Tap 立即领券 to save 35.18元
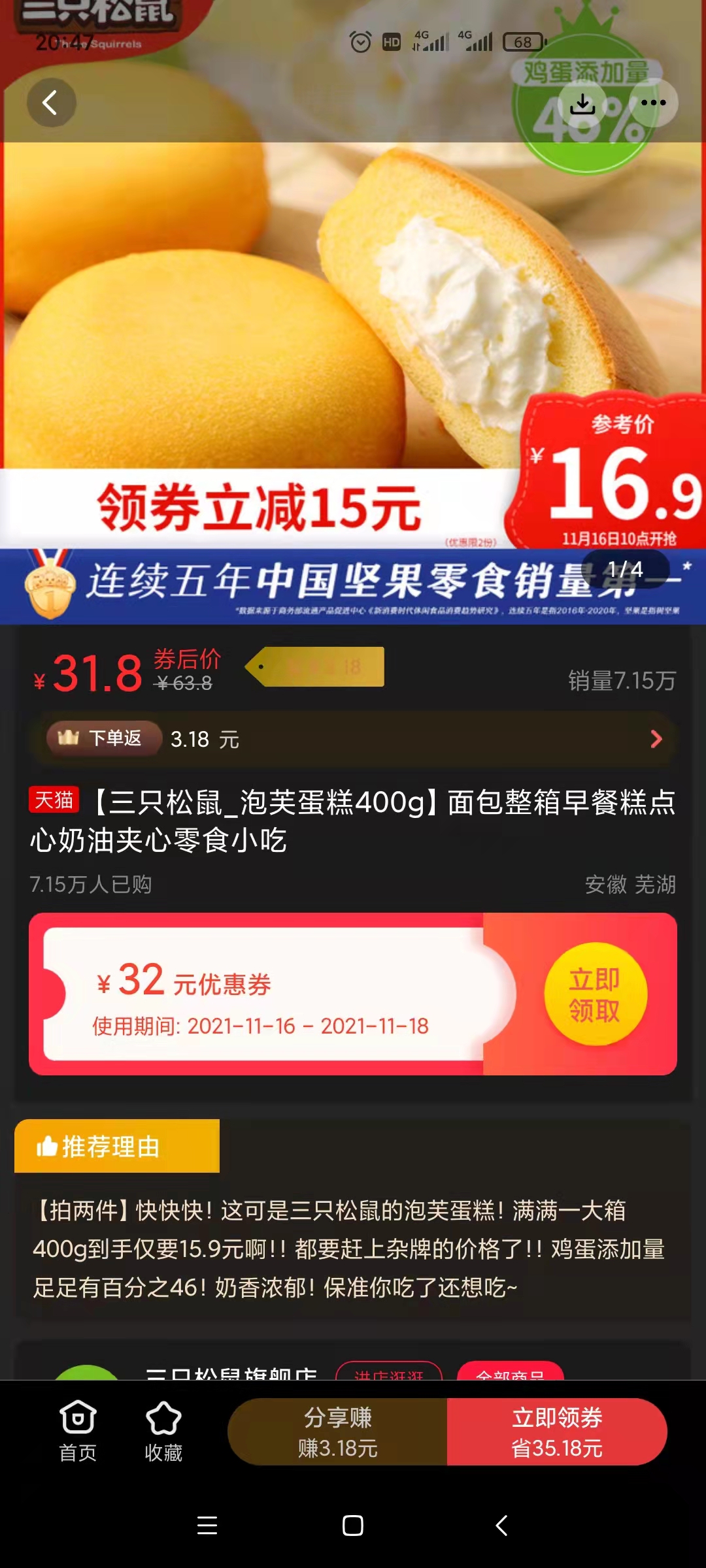The height and width of the screenshot is (1568, 706). pos(557,1431)
